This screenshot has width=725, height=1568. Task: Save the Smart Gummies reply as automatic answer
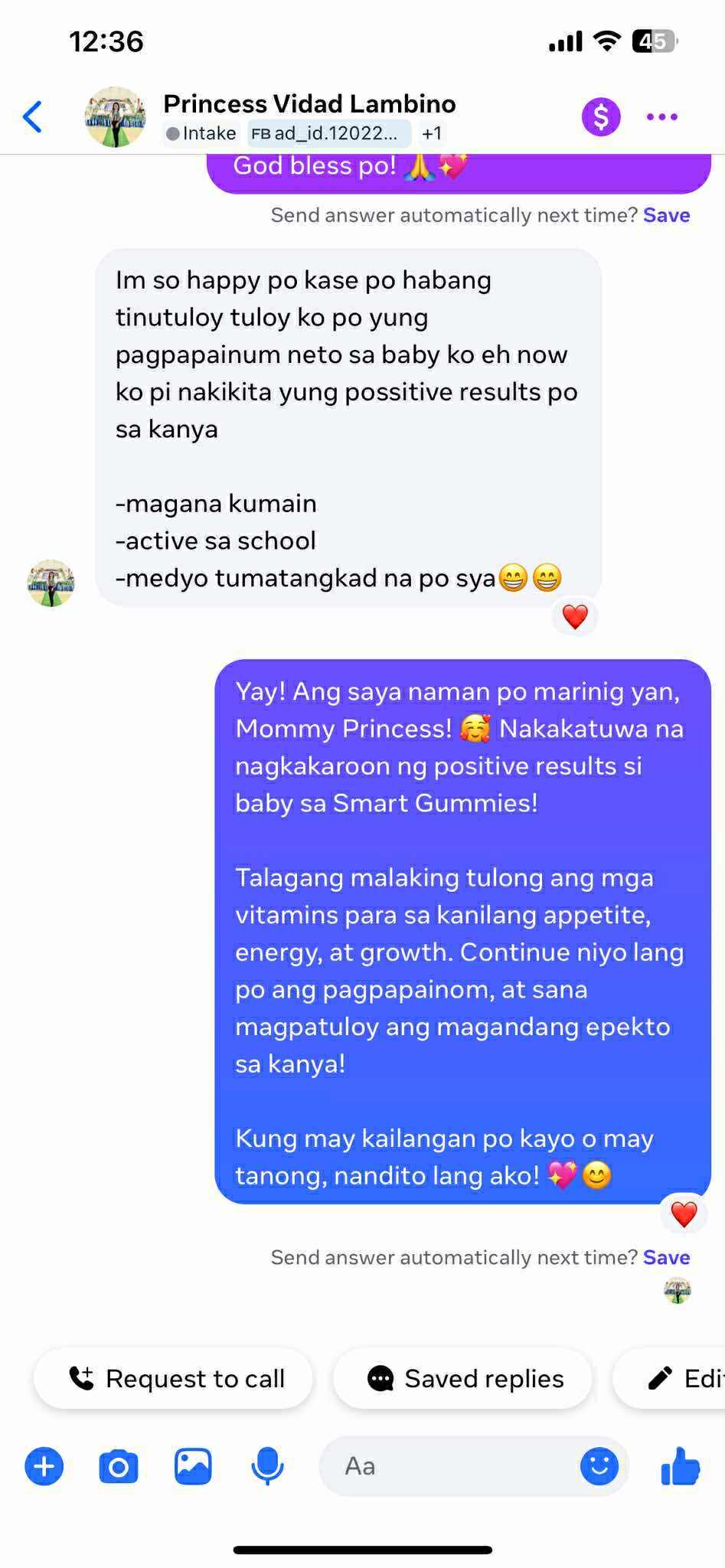(x=666, y=1257)
